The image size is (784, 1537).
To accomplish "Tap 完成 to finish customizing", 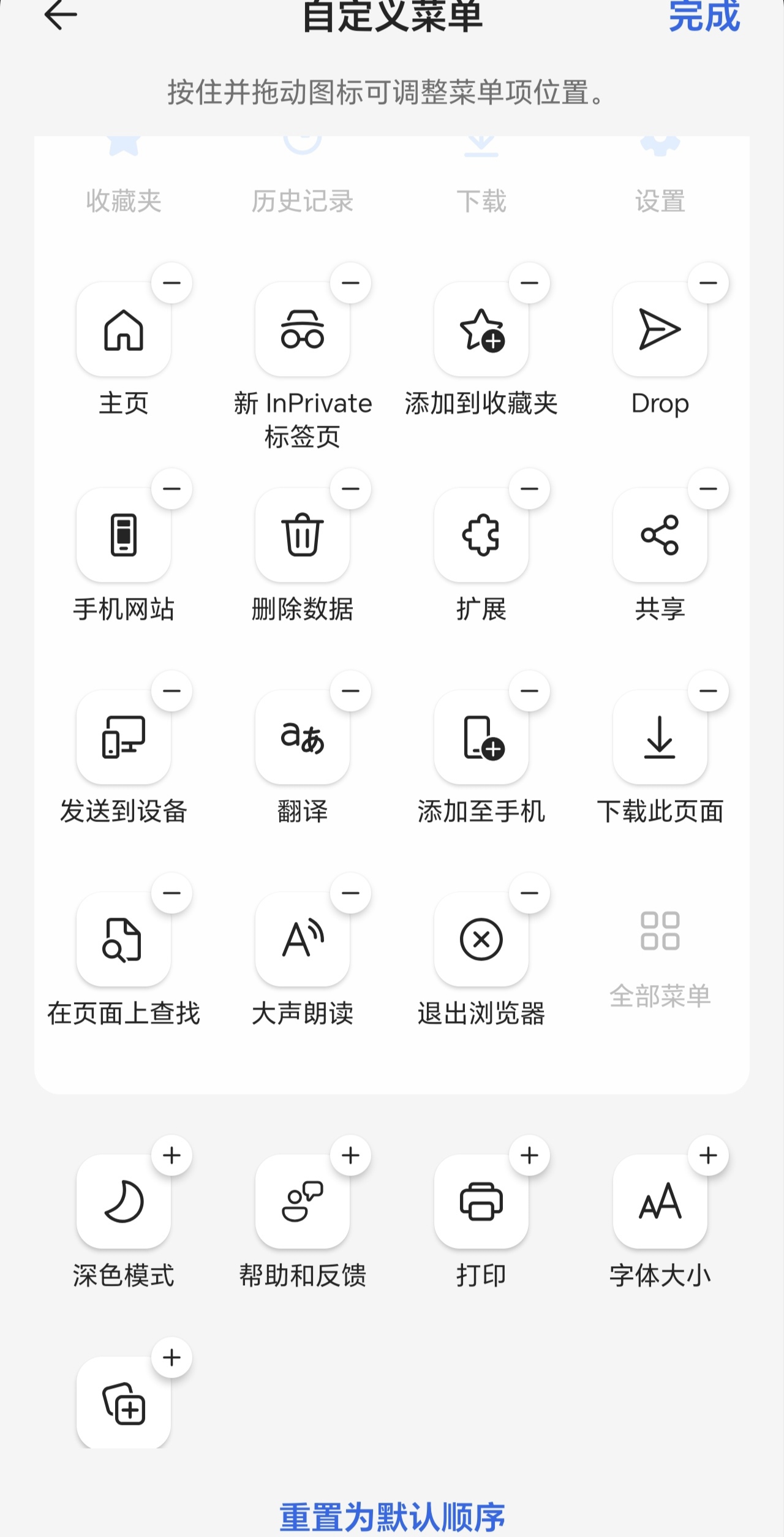I will coord(704,16).
